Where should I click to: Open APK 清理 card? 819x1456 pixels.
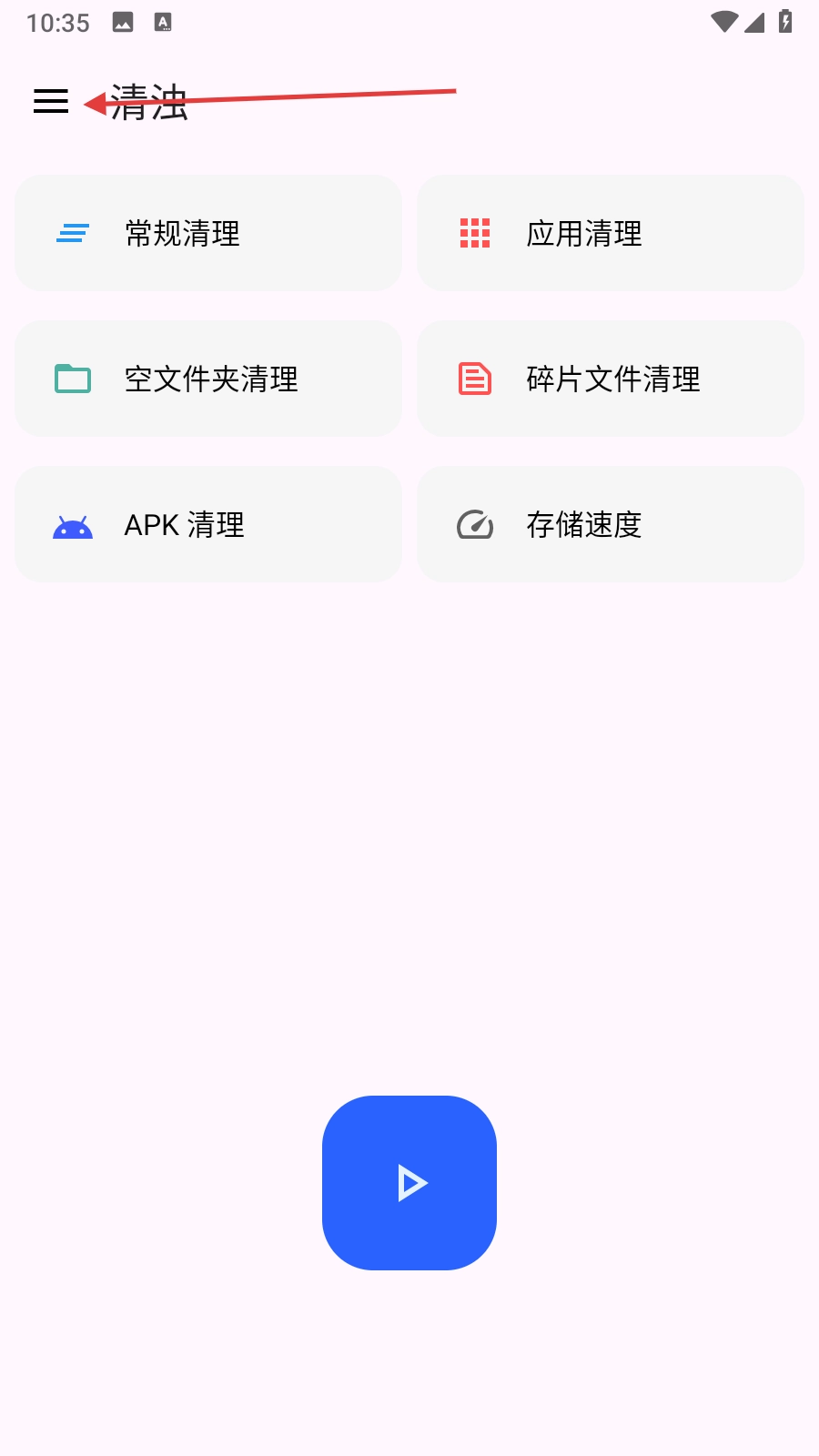coord(208,524)
